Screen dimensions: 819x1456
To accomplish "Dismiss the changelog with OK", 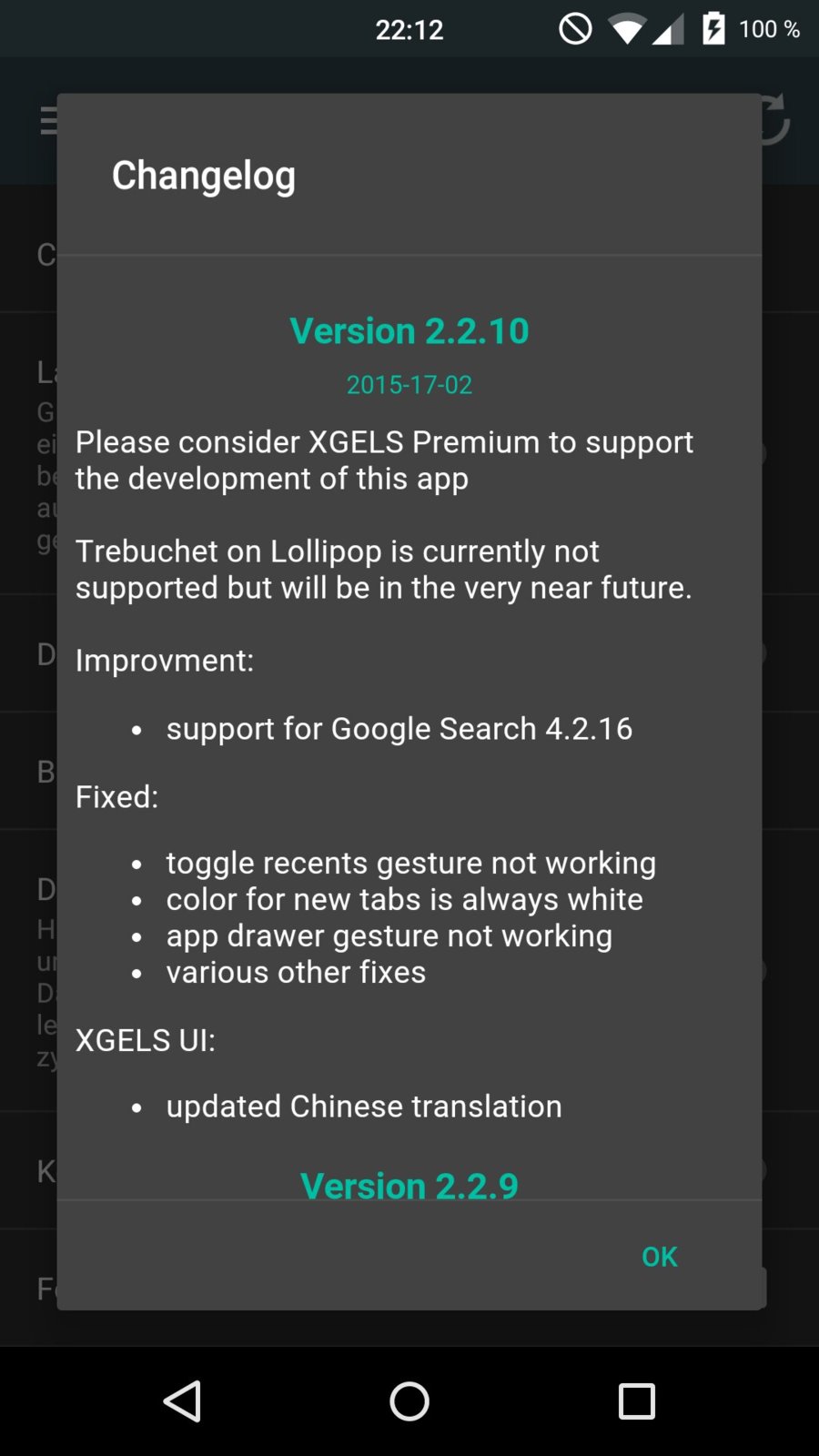I will click(x=659, y=1257).
